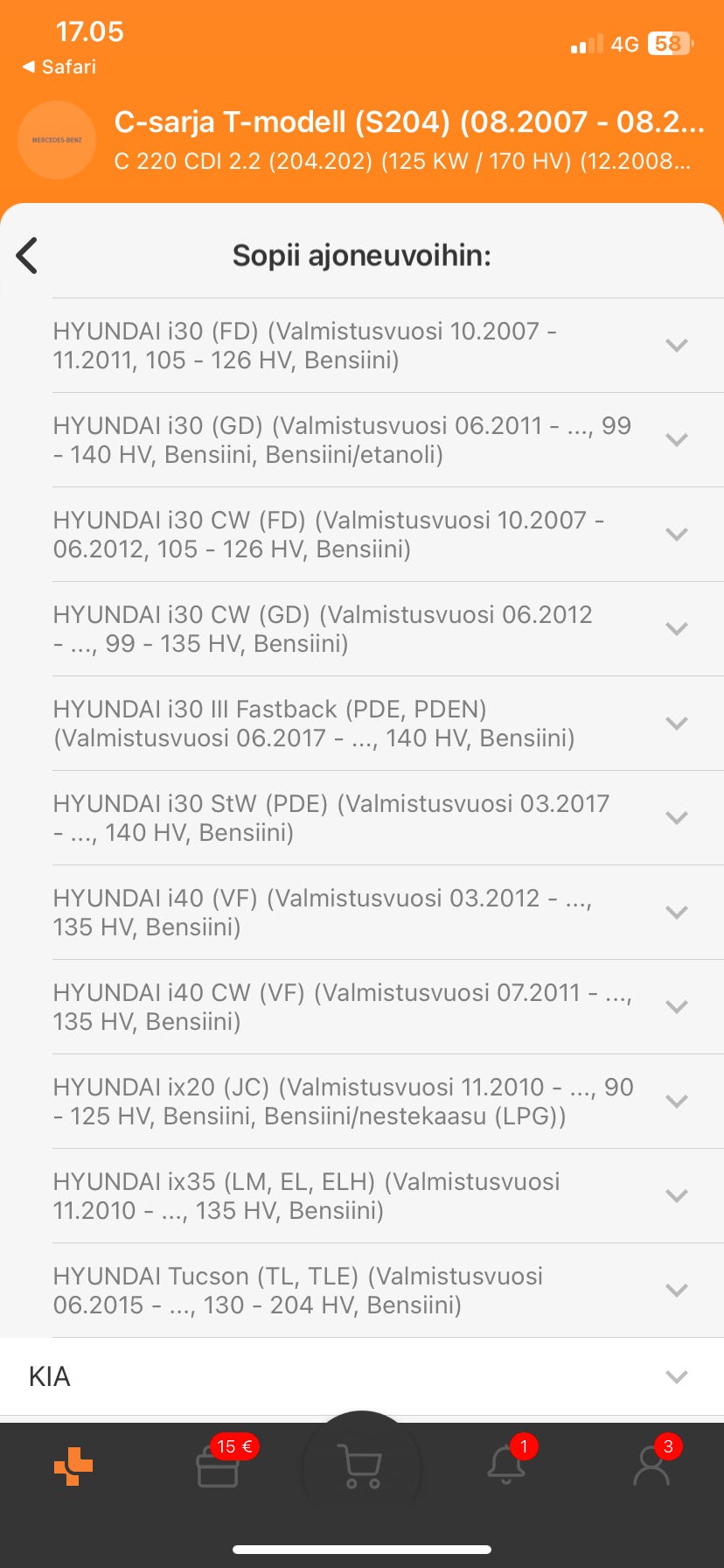Image resolution: width=724 pixels, height=1568 pixels.
Task: Expand HYUNDAI i30 (GD) compatibility row
Action: [676, 440]
